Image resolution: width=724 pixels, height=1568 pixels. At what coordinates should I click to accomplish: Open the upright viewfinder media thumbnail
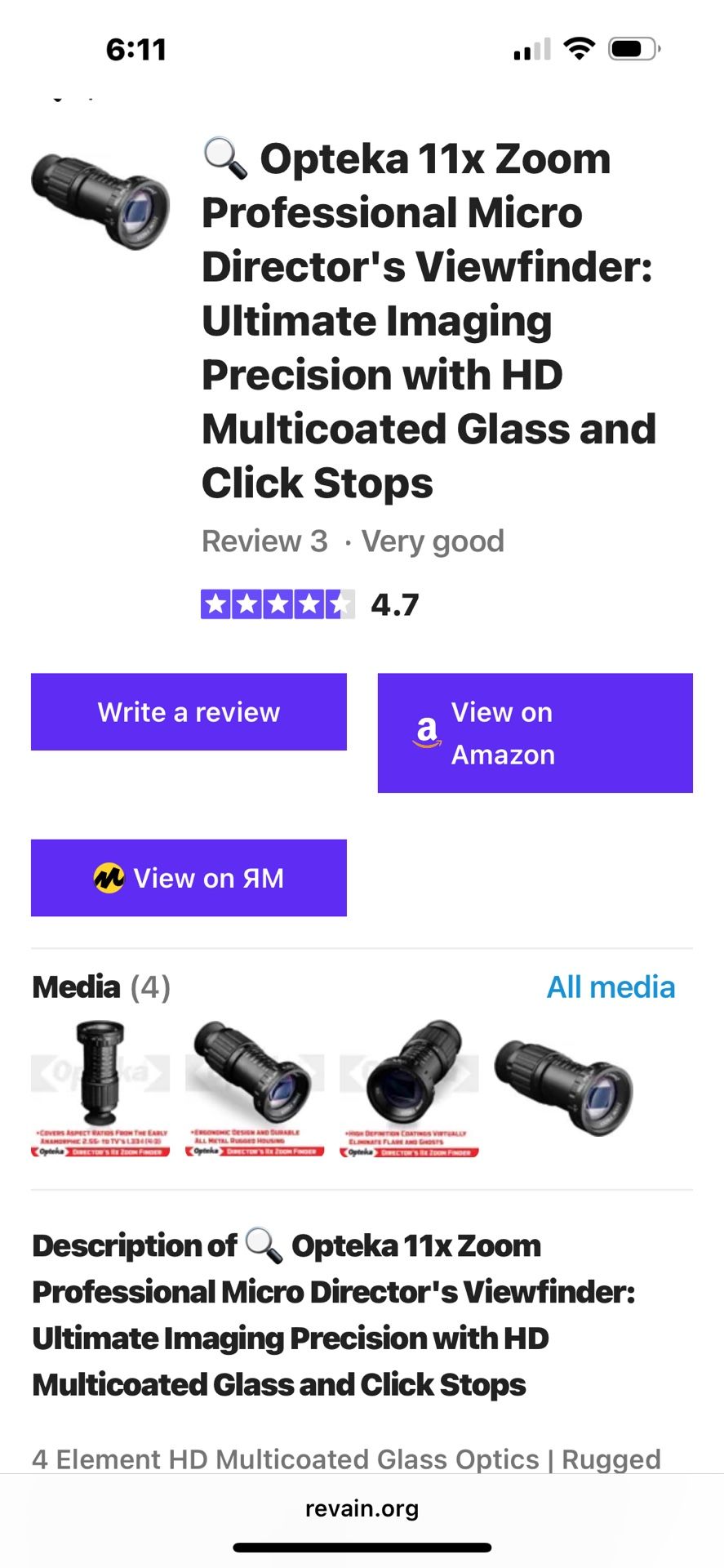click(100, 1087)
